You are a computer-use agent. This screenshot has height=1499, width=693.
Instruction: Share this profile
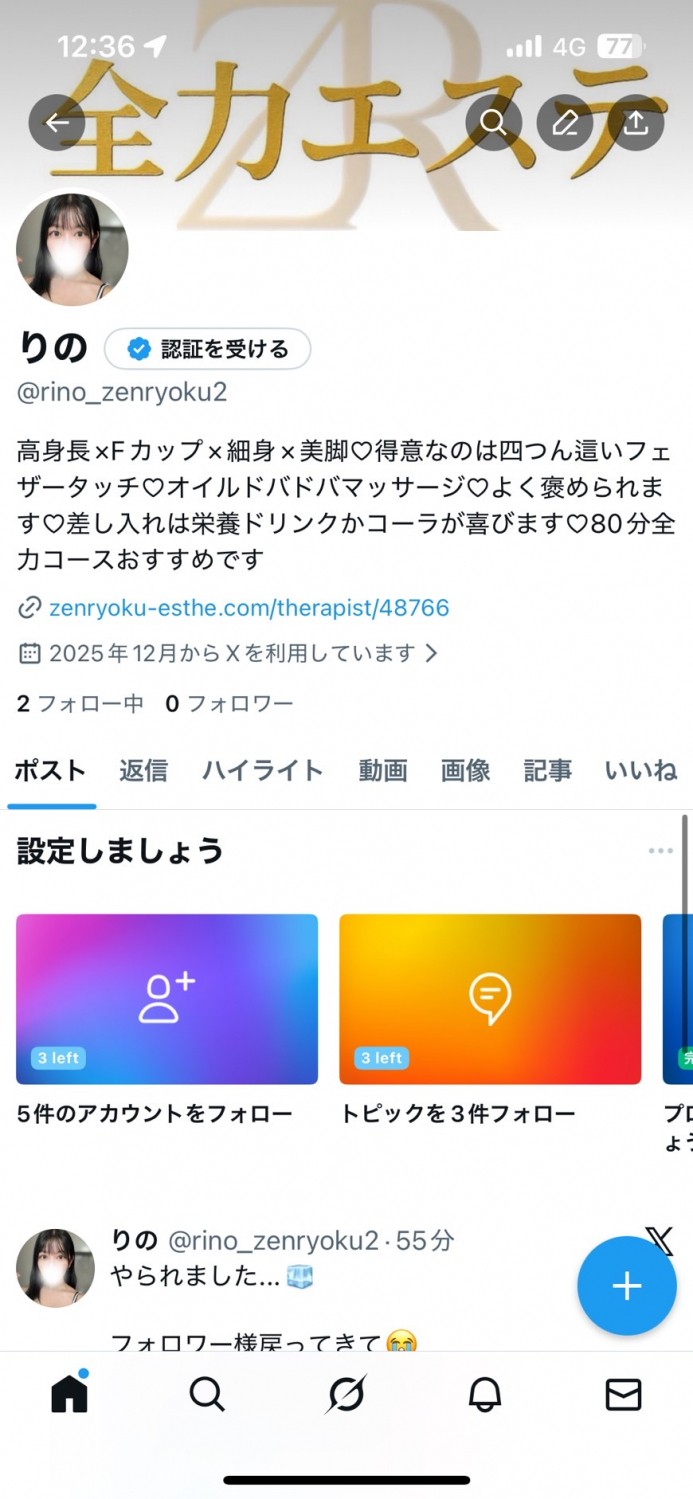click(x=636, y=123)
